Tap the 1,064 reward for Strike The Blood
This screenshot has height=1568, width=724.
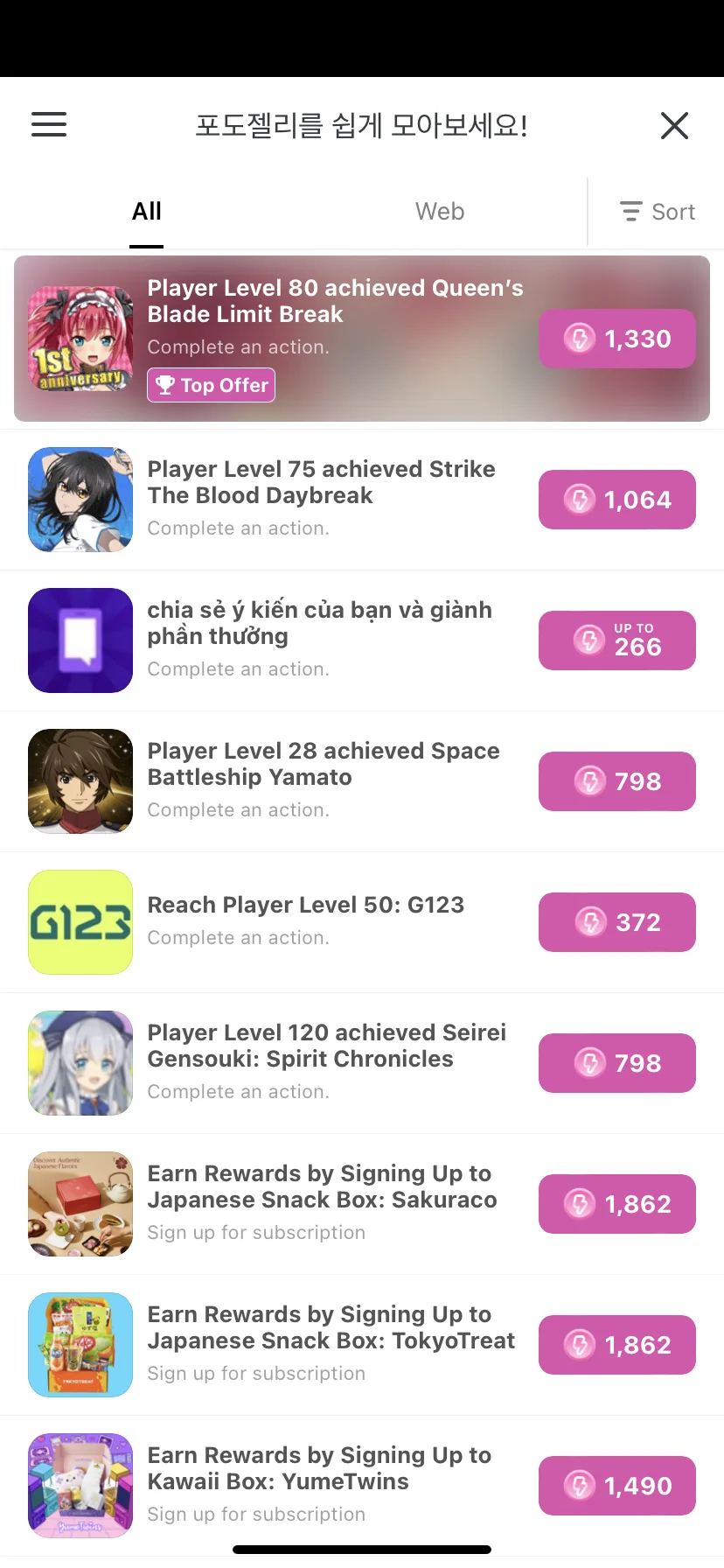(x=616, y=500)
